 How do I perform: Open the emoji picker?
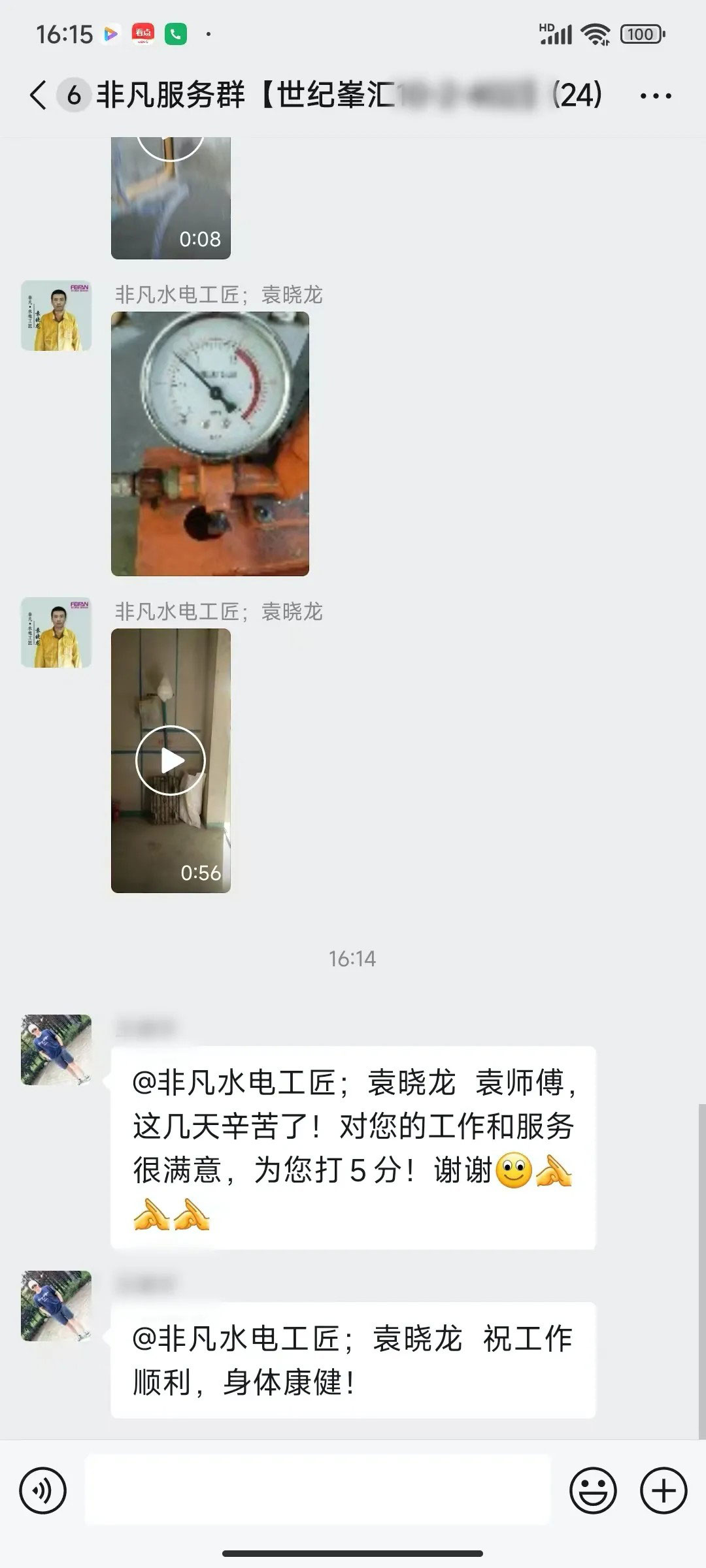(x=593, y=1491)
